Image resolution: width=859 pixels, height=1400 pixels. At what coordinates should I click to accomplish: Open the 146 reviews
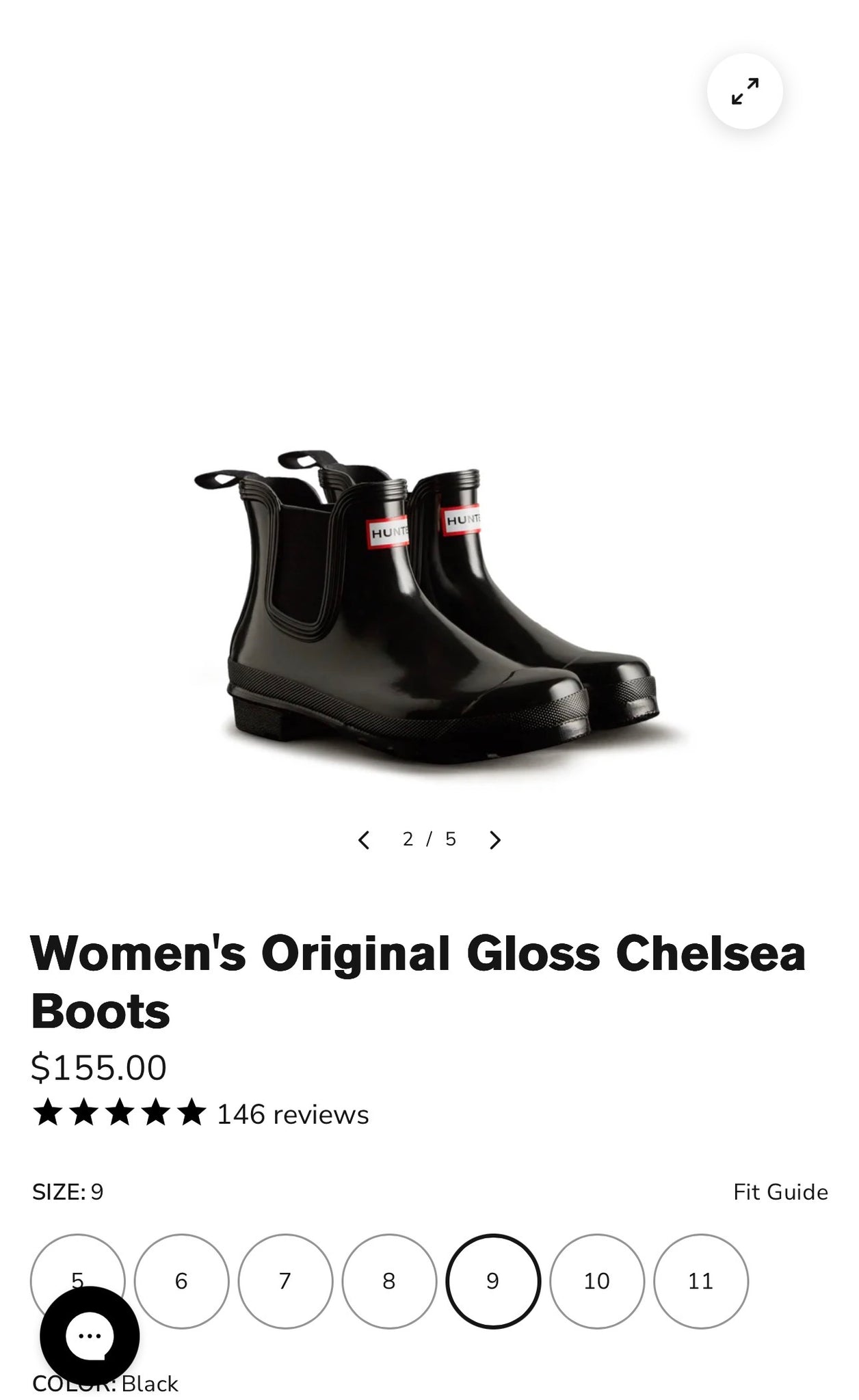(293, 1115)
